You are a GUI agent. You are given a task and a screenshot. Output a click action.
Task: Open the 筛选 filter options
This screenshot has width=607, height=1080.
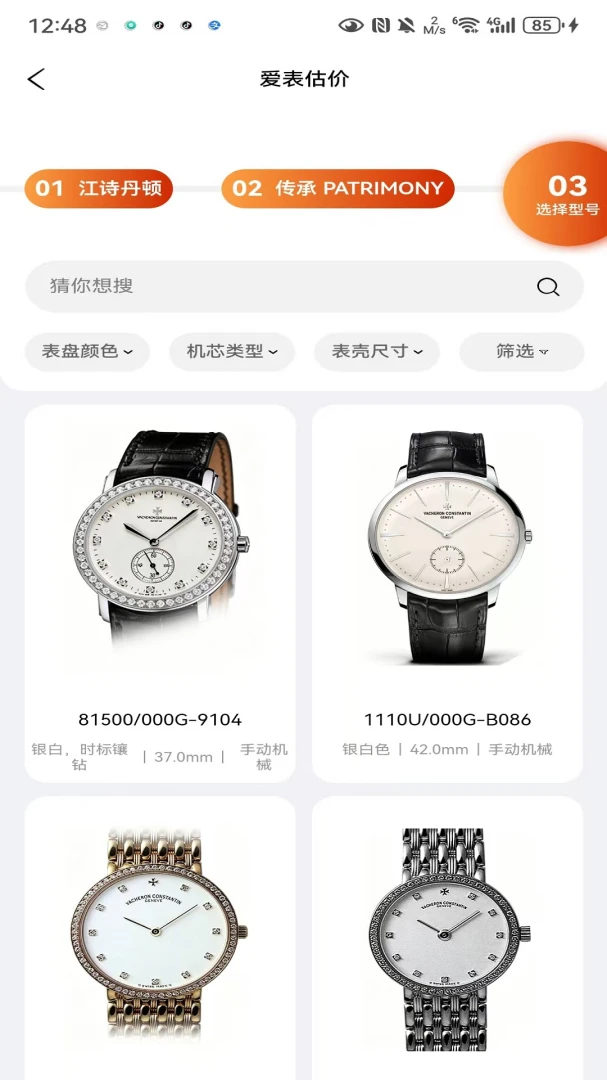[x=522, y=351]
